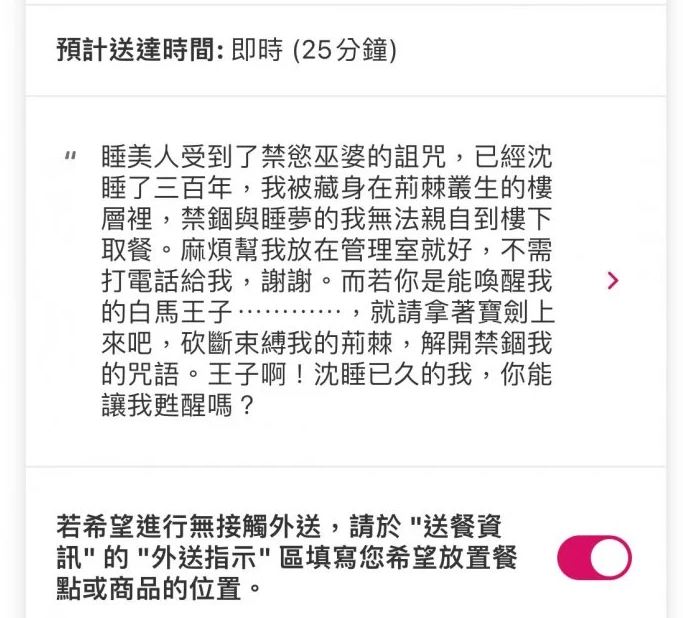Toggle off contactless delivery switch
This screenshot has height=618, width=683.
click(x=594, y=558)
